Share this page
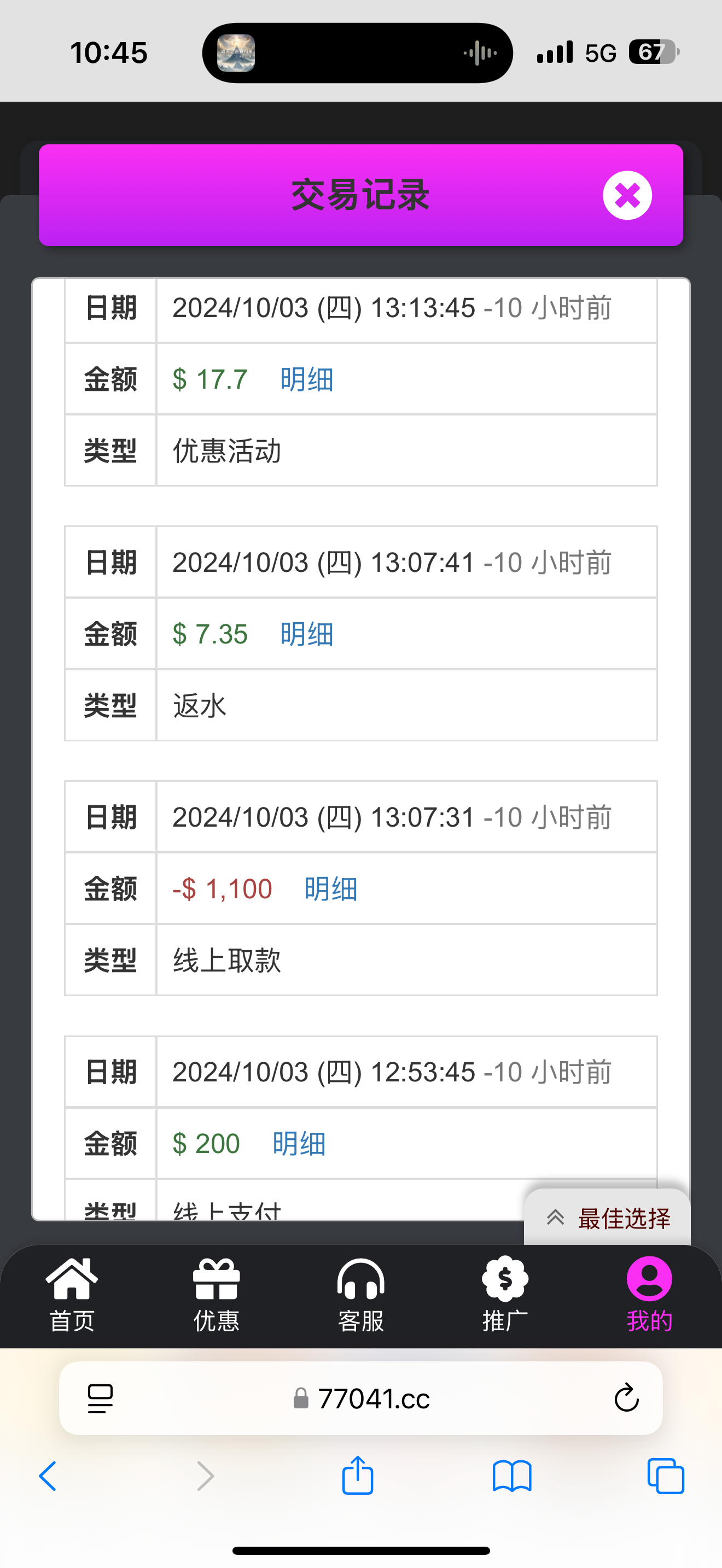 point(357,1476)
